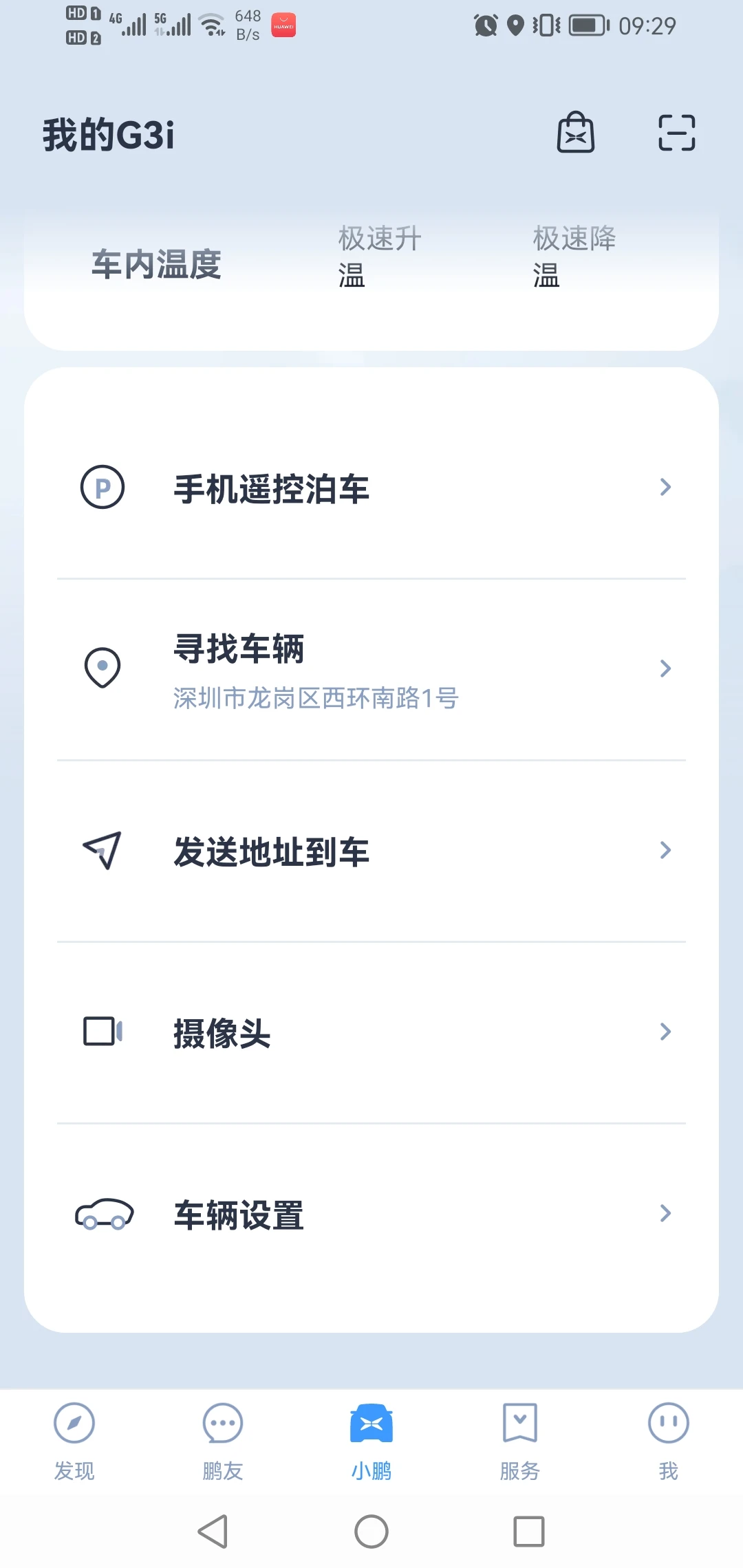Open the shopping bag store icon
The image size is (743, 1568).
(x=576, y=132)
